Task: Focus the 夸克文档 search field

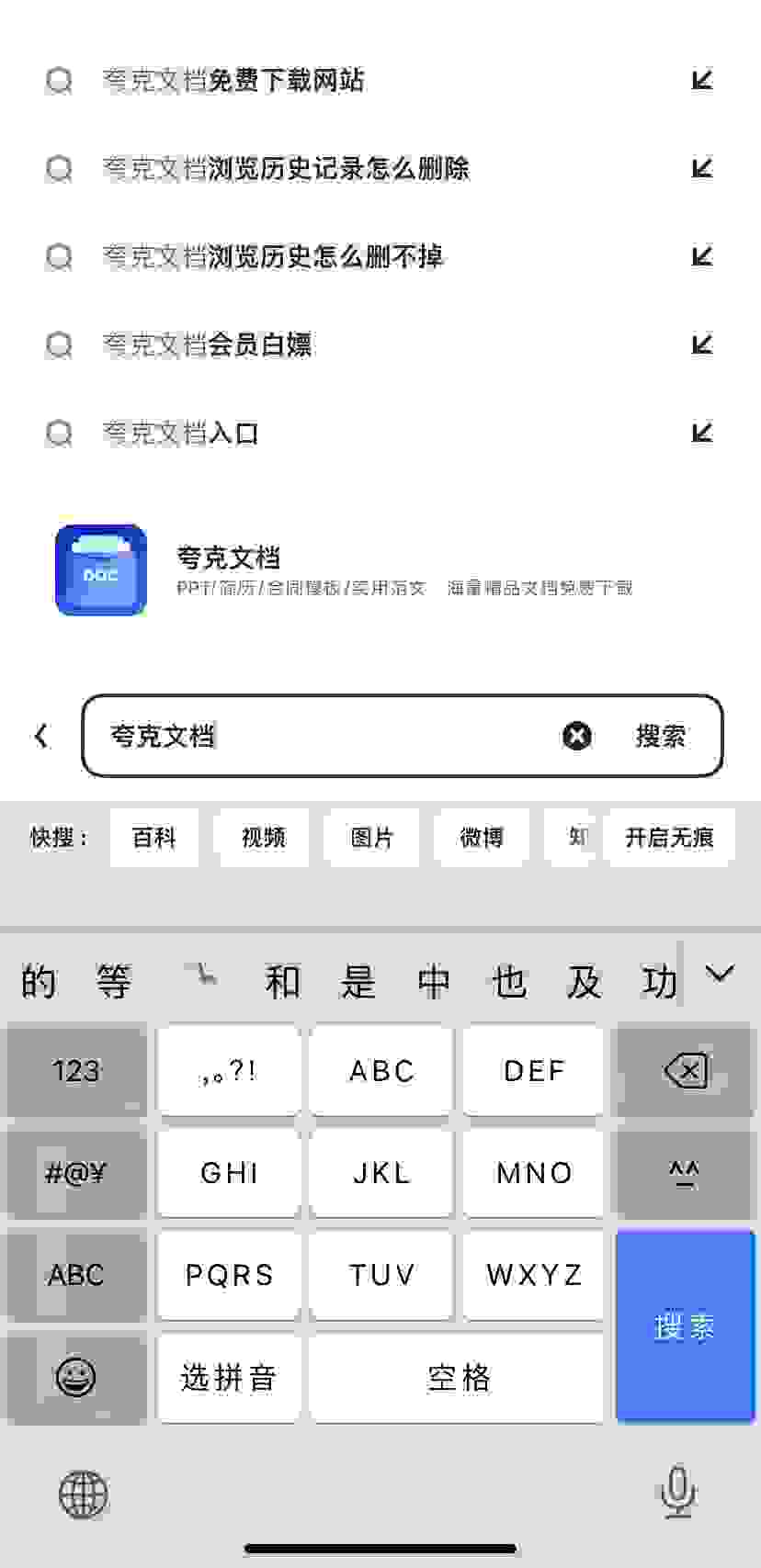Action: (x=322, y=736)
